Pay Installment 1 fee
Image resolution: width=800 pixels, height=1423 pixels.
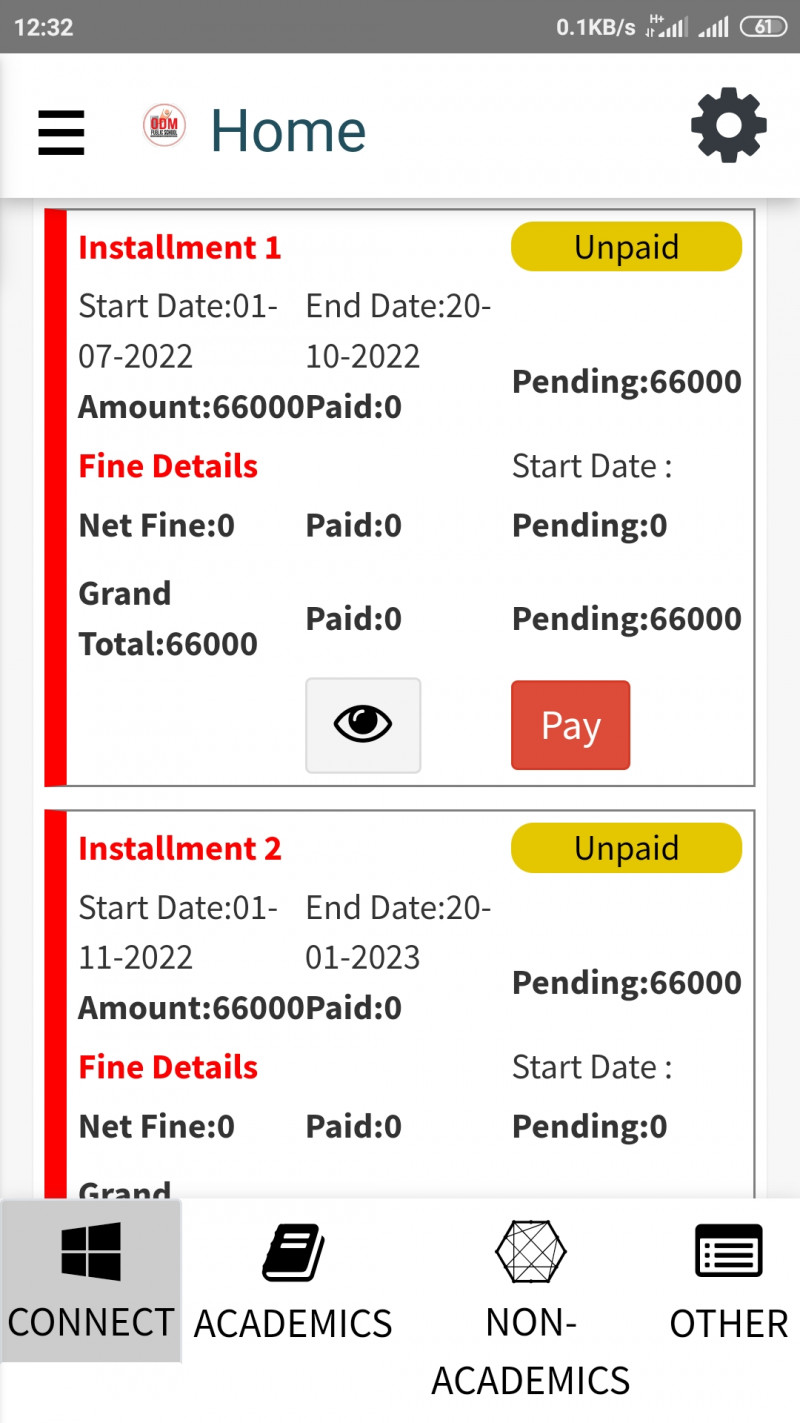pos(570,725)
